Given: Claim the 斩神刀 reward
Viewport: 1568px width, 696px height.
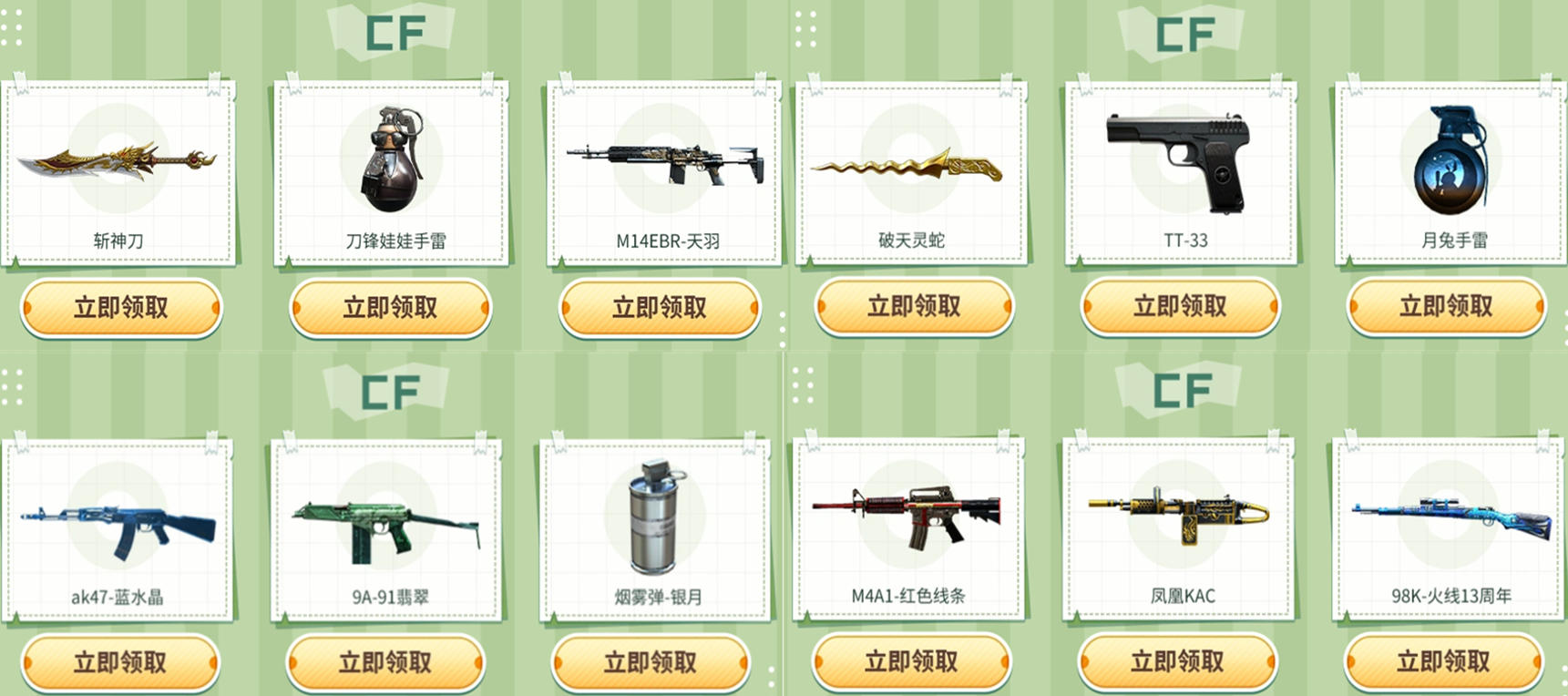Looking at the screenshot, I should coord(121,308).
